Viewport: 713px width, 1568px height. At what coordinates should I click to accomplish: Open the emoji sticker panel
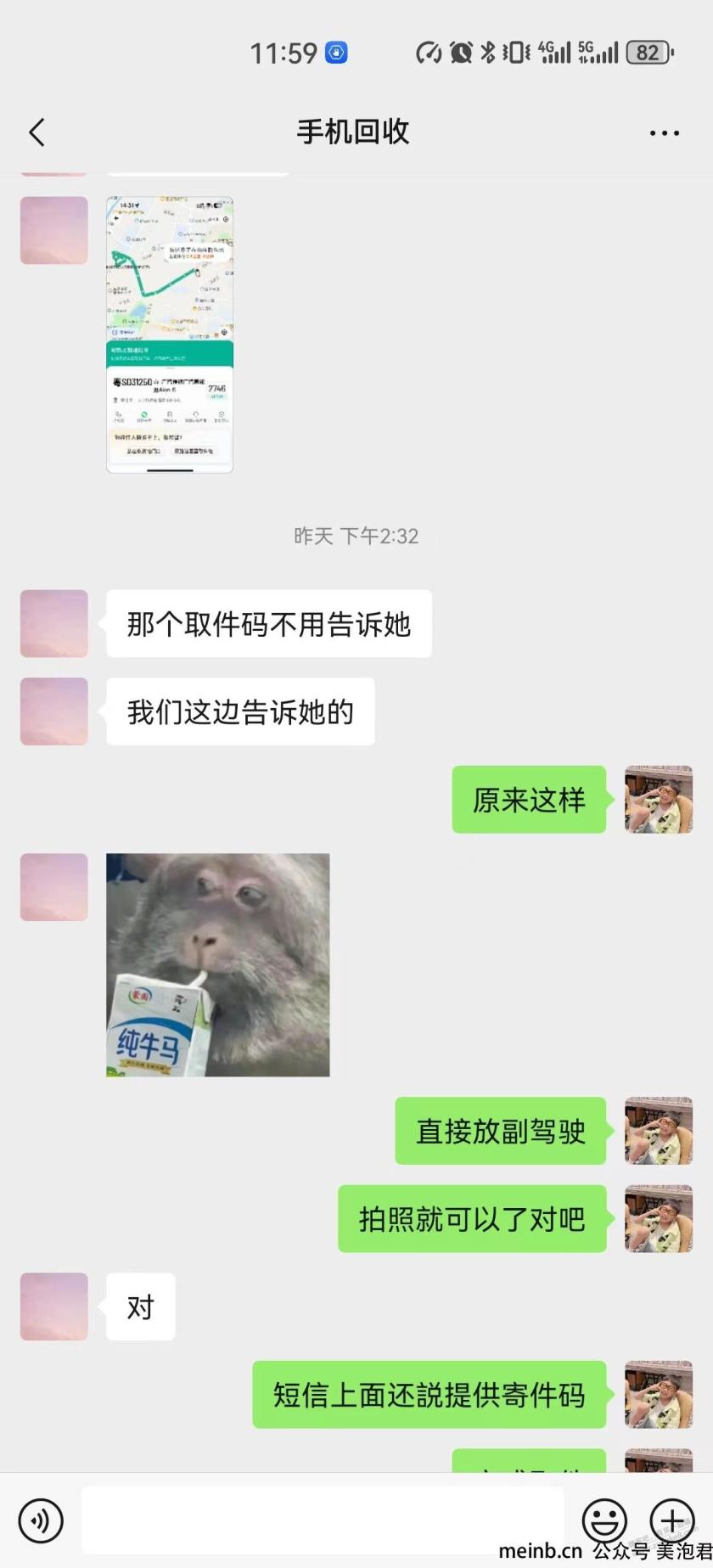pyautogui.click(x=604, y=1520)
